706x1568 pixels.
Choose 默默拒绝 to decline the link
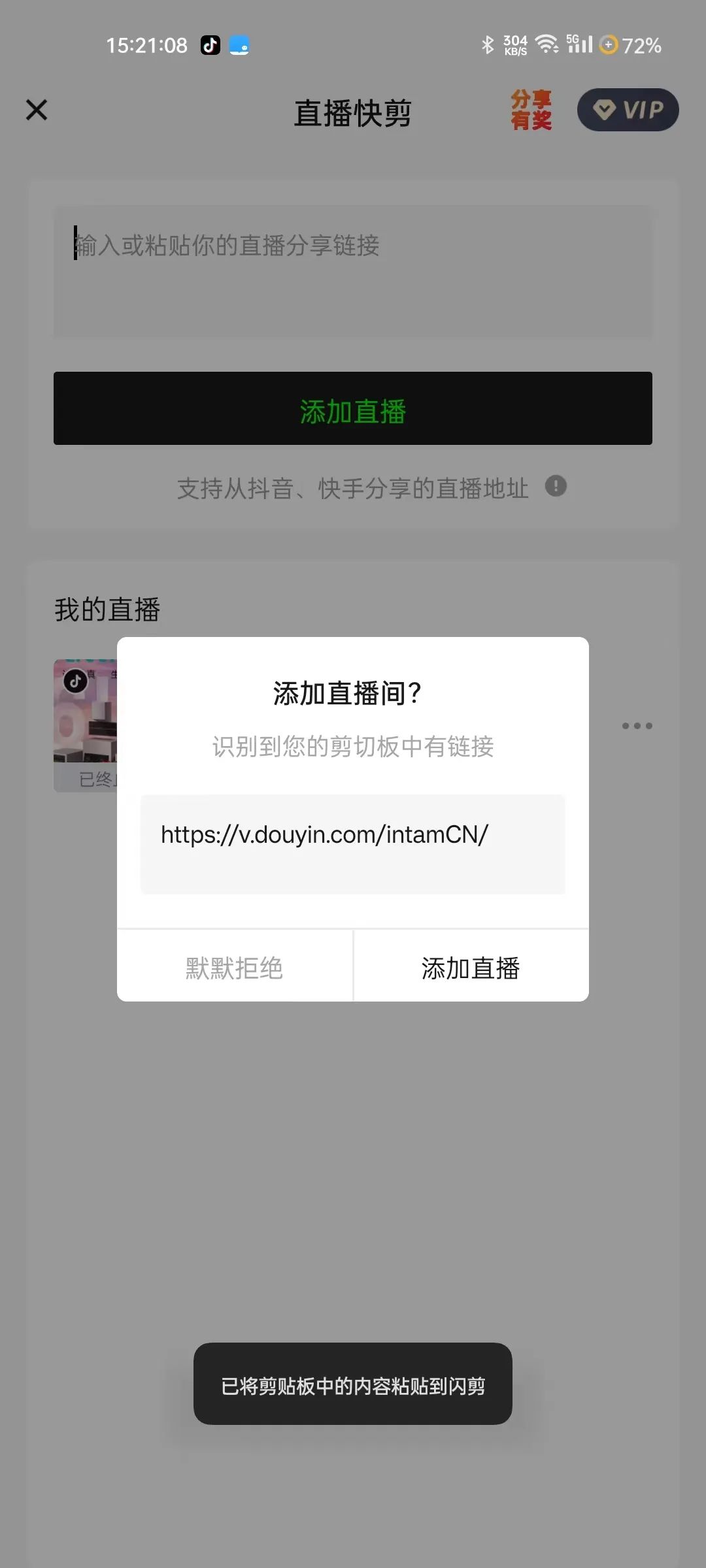(235, 968)
